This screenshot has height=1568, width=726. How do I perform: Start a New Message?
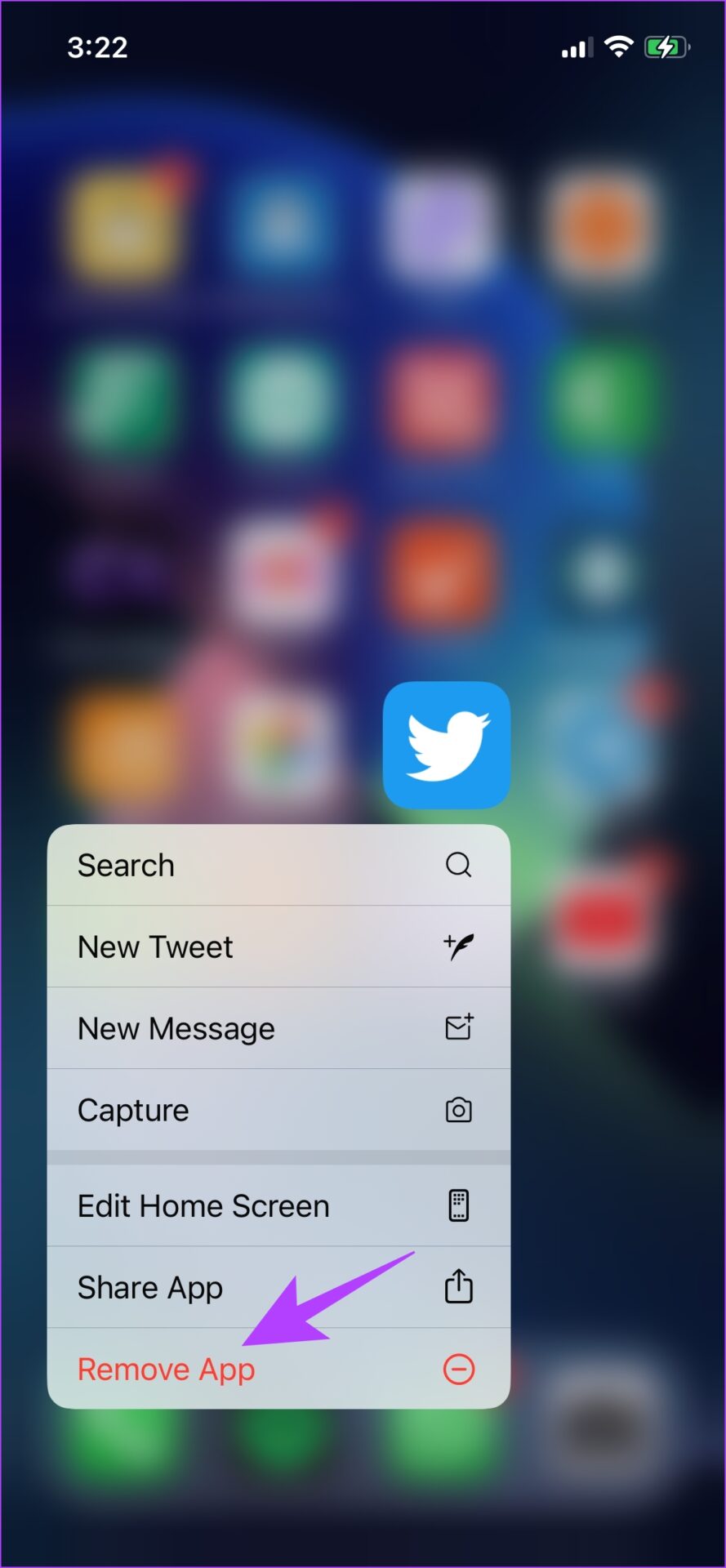278,1028
